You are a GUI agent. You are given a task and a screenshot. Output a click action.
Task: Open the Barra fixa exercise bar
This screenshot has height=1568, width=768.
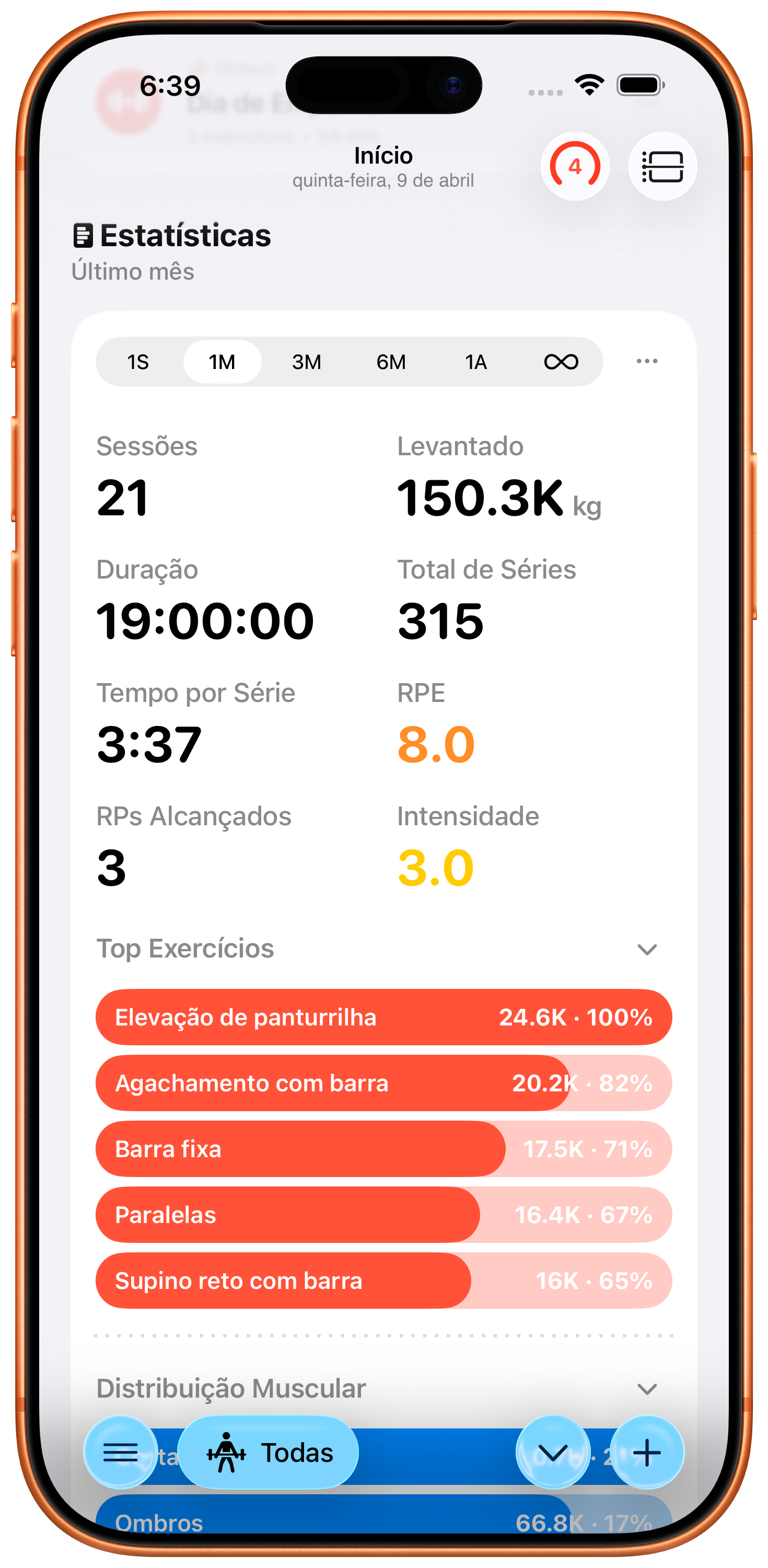(x=383, y=1149)
